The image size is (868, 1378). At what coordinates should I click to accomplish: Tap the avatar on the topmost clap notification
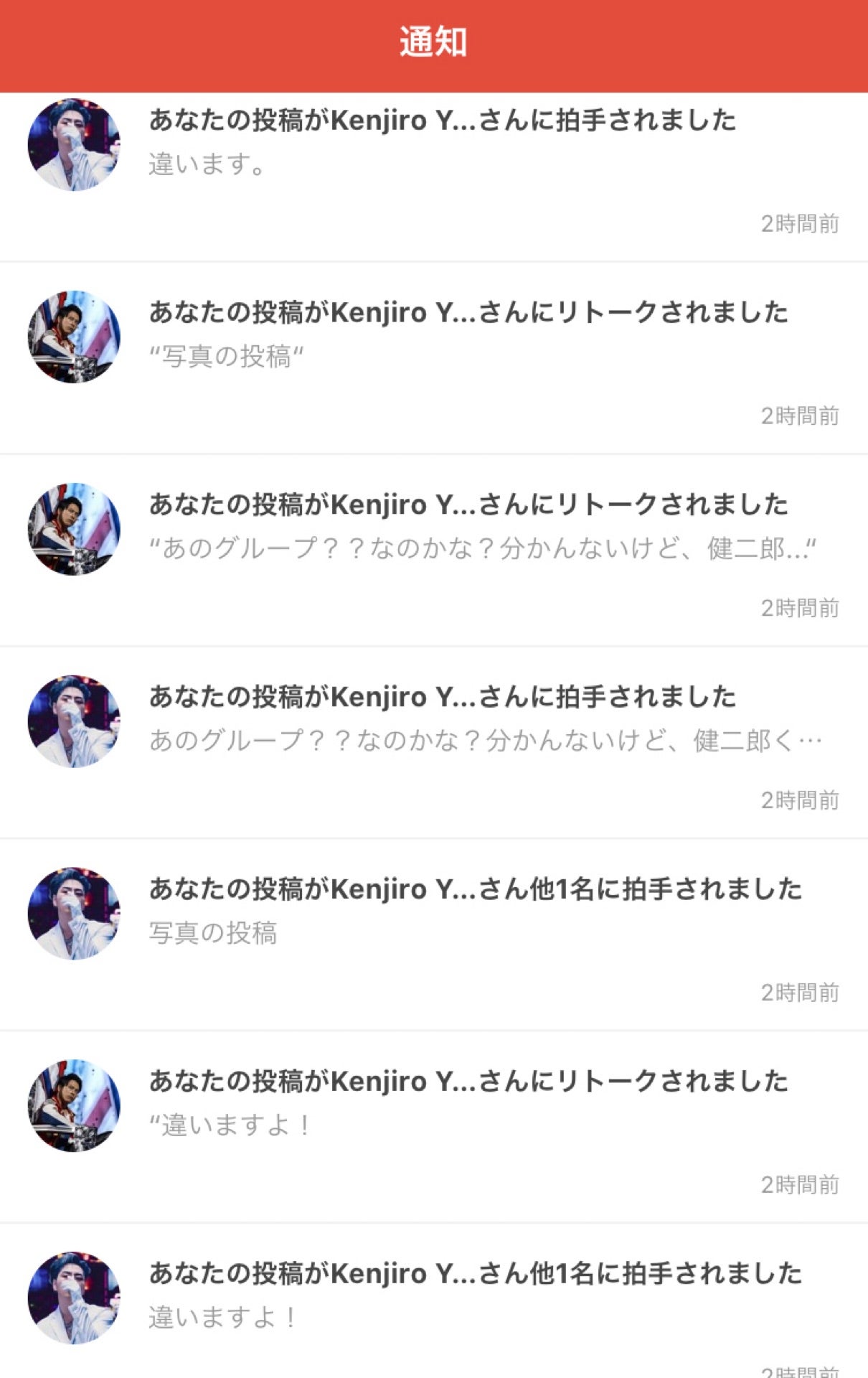pyautogui.click(x=74, y=144)
